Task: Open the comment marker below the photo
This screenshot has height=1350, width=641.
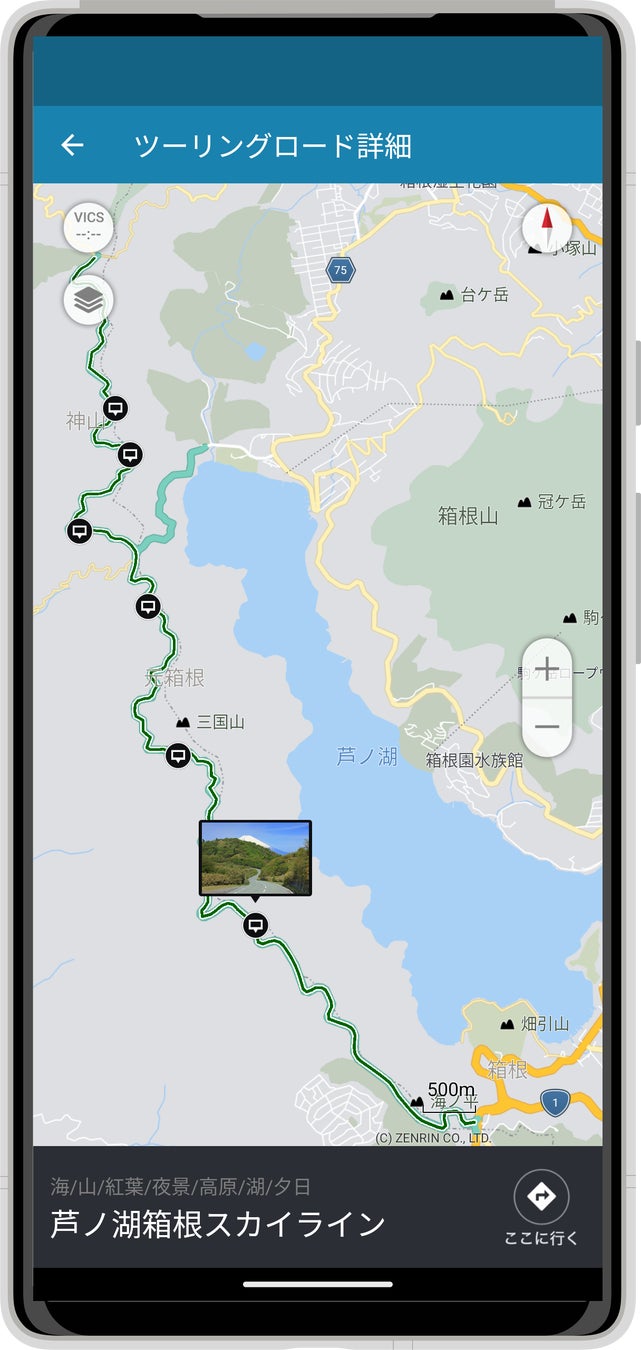Action: click(x=256, y=925)
